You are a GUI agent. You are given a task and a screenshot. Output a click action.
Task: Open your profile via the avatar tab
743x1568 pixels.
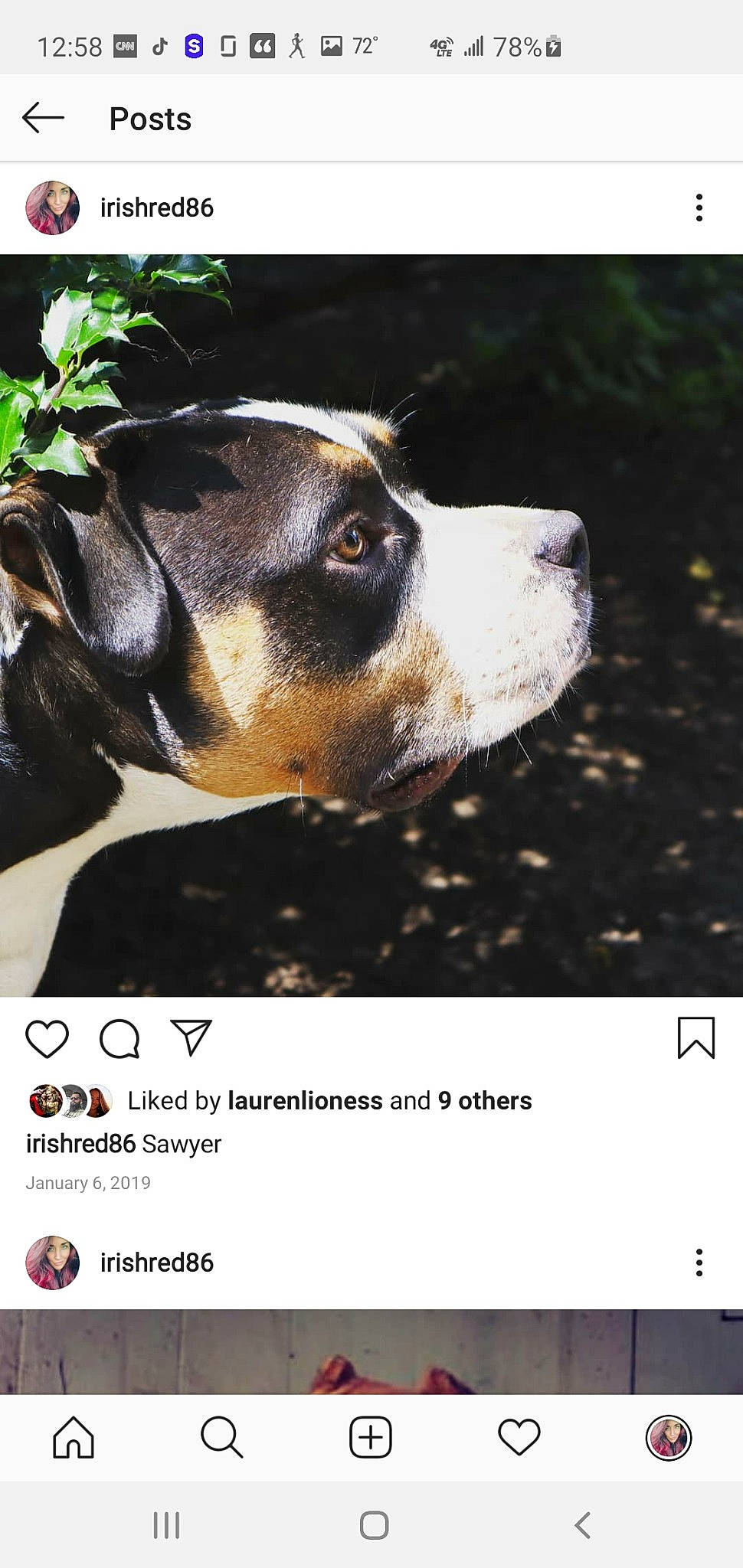click(668, 1438)
